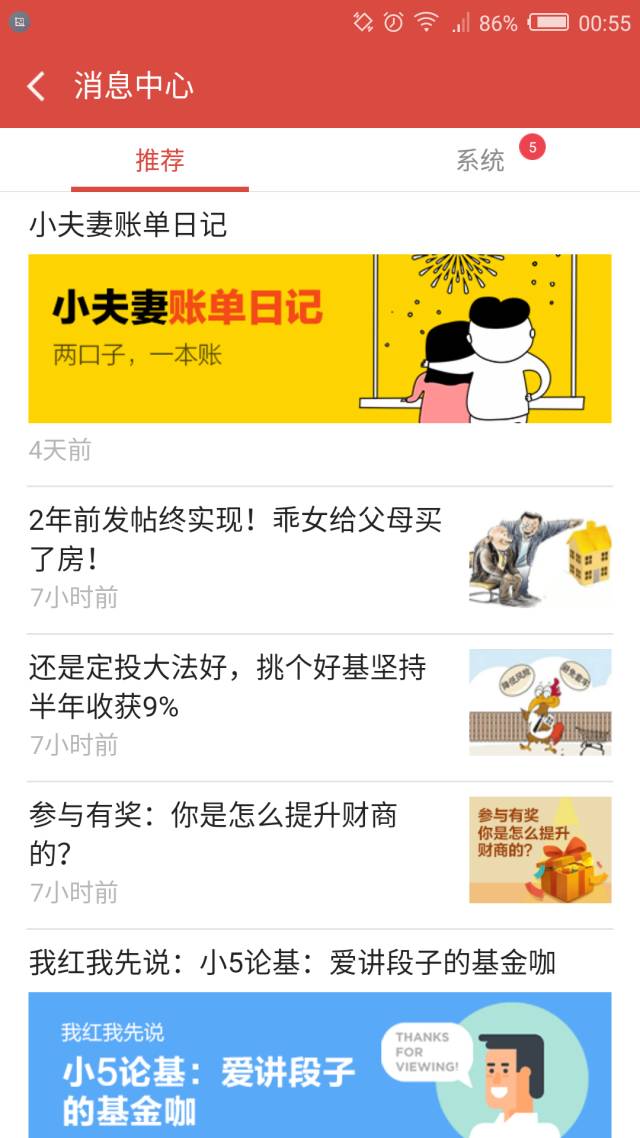Switch to the 推荐 tab
The height and width of the screenshot is (1138, 640).
click(x=160, y=160)
